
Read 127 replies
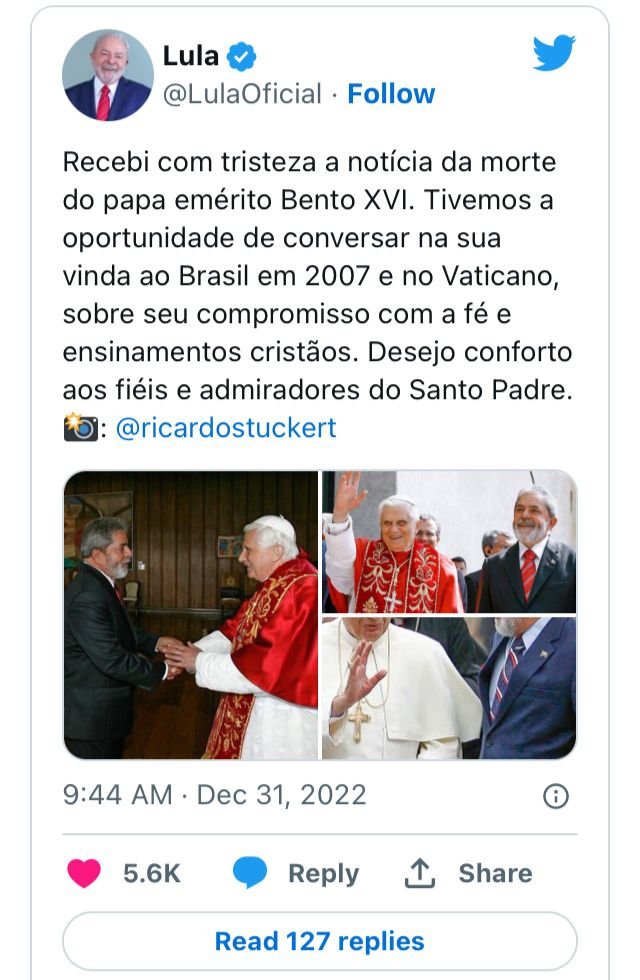pos(319,941)
